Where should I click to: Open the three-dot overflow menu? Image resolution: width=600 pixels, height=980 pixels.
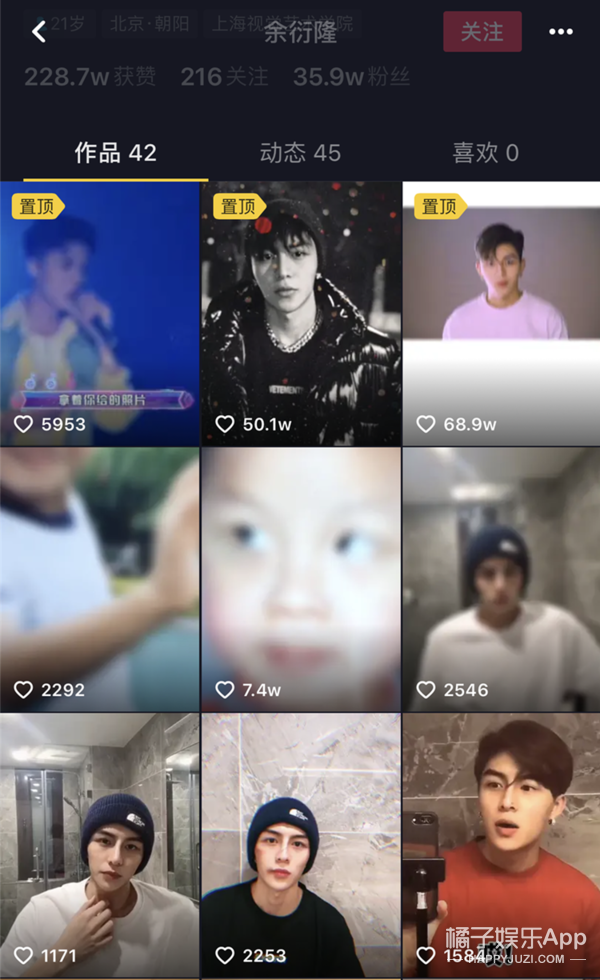[x=561, y=32]
